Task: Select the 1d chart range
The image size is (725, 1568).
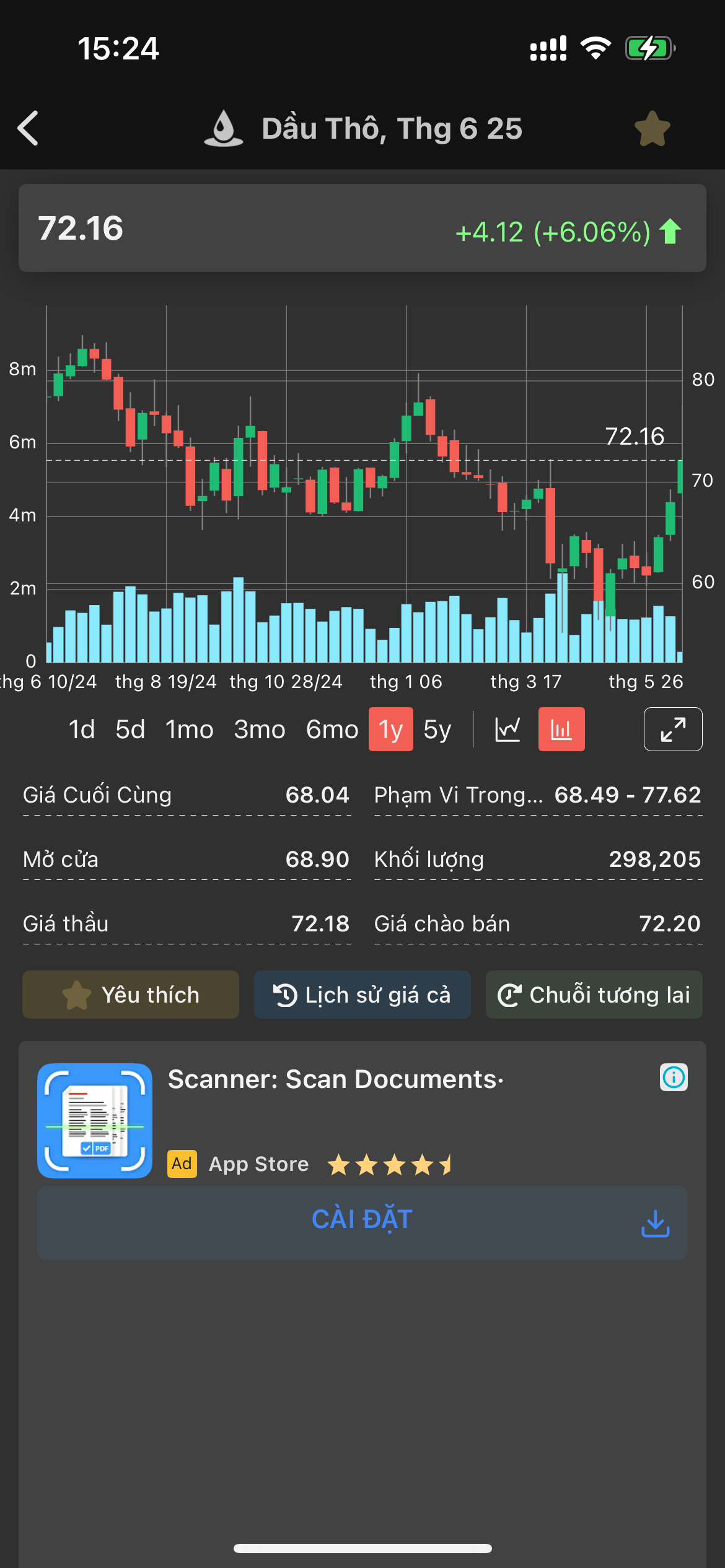Action: [x=81, y=730]
